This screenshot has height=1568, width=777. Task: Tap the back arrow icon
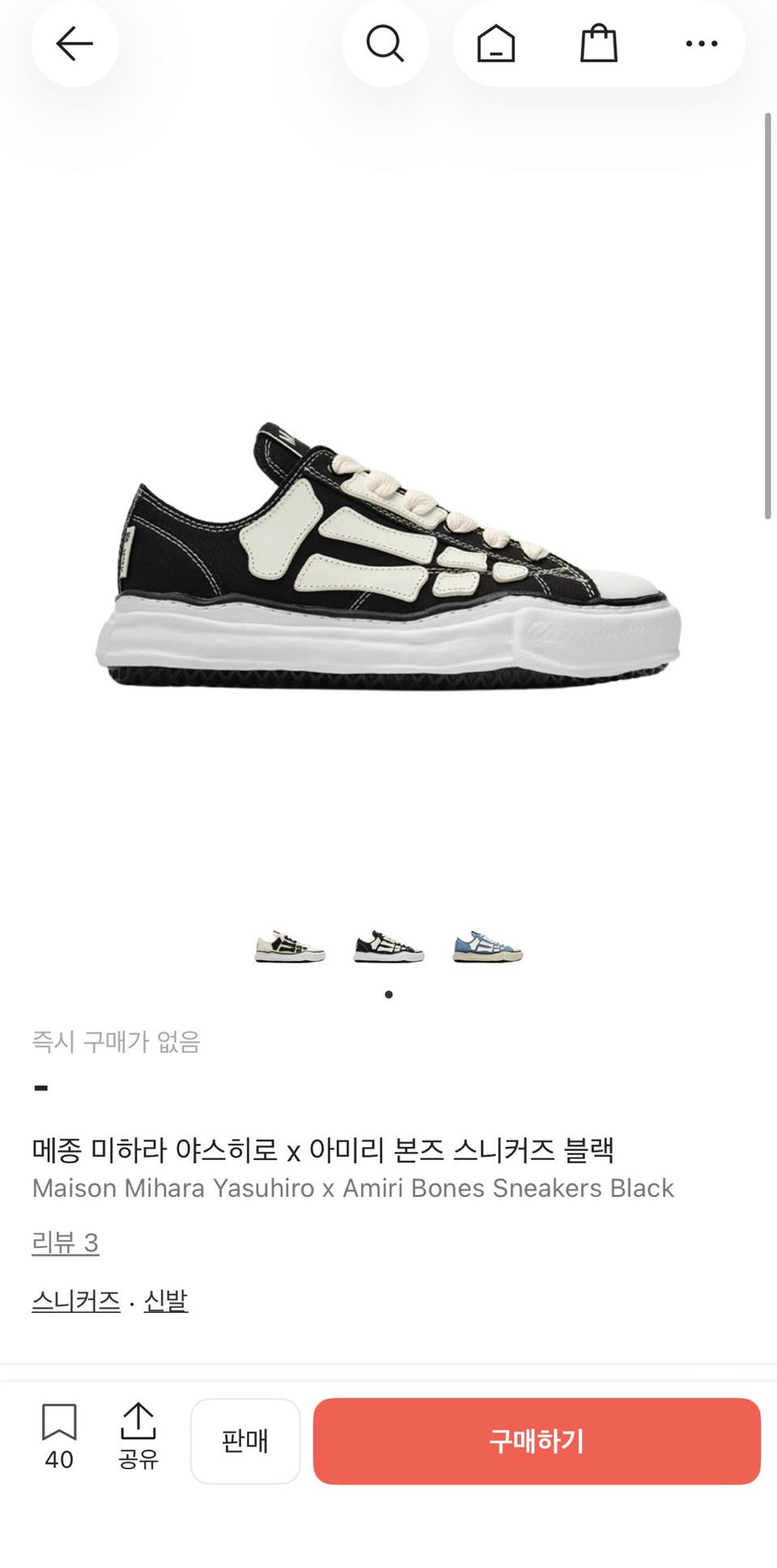(x=74, y=45)
